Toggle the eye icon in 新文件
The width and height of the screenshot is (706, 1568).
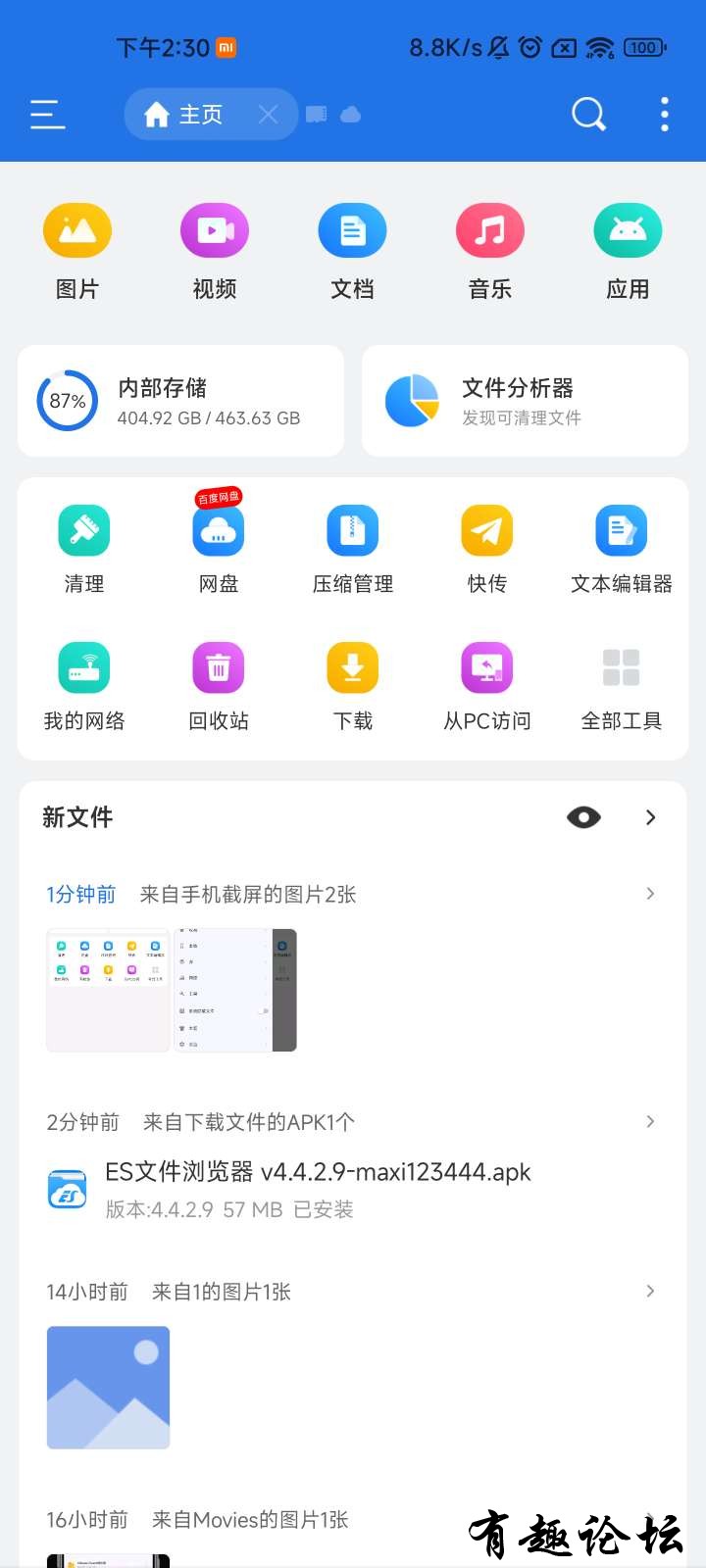click(x=583, y=817)
